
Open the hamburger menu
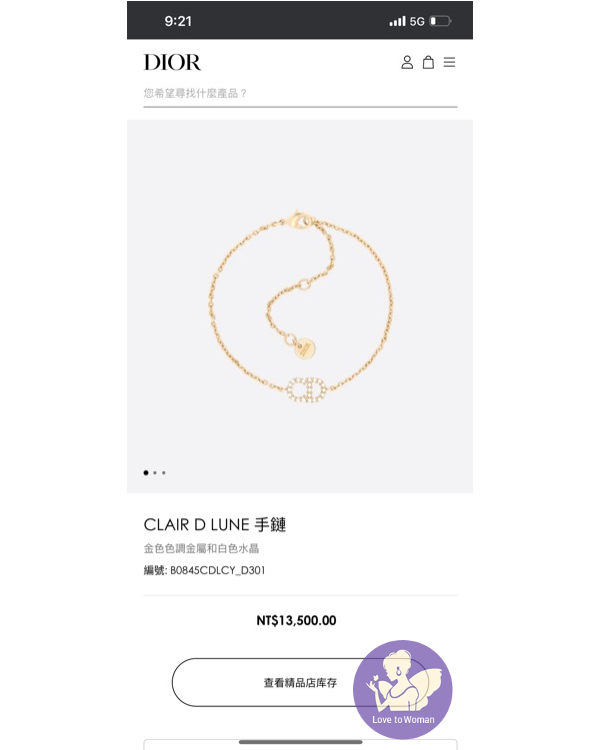[x=449, y=62]
